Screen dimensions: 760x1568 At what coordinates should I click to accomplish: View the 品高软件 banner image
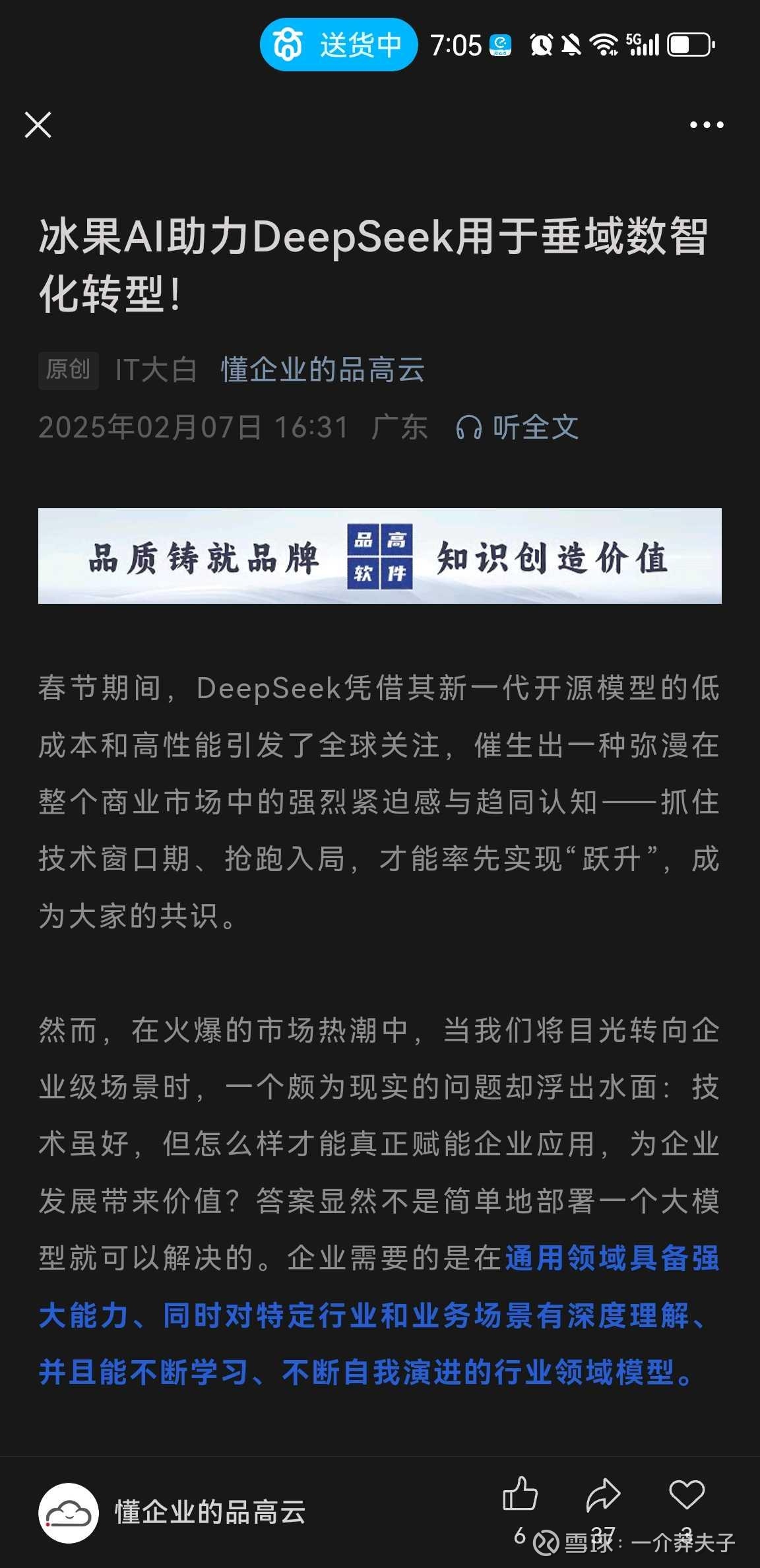coord(380,562)
